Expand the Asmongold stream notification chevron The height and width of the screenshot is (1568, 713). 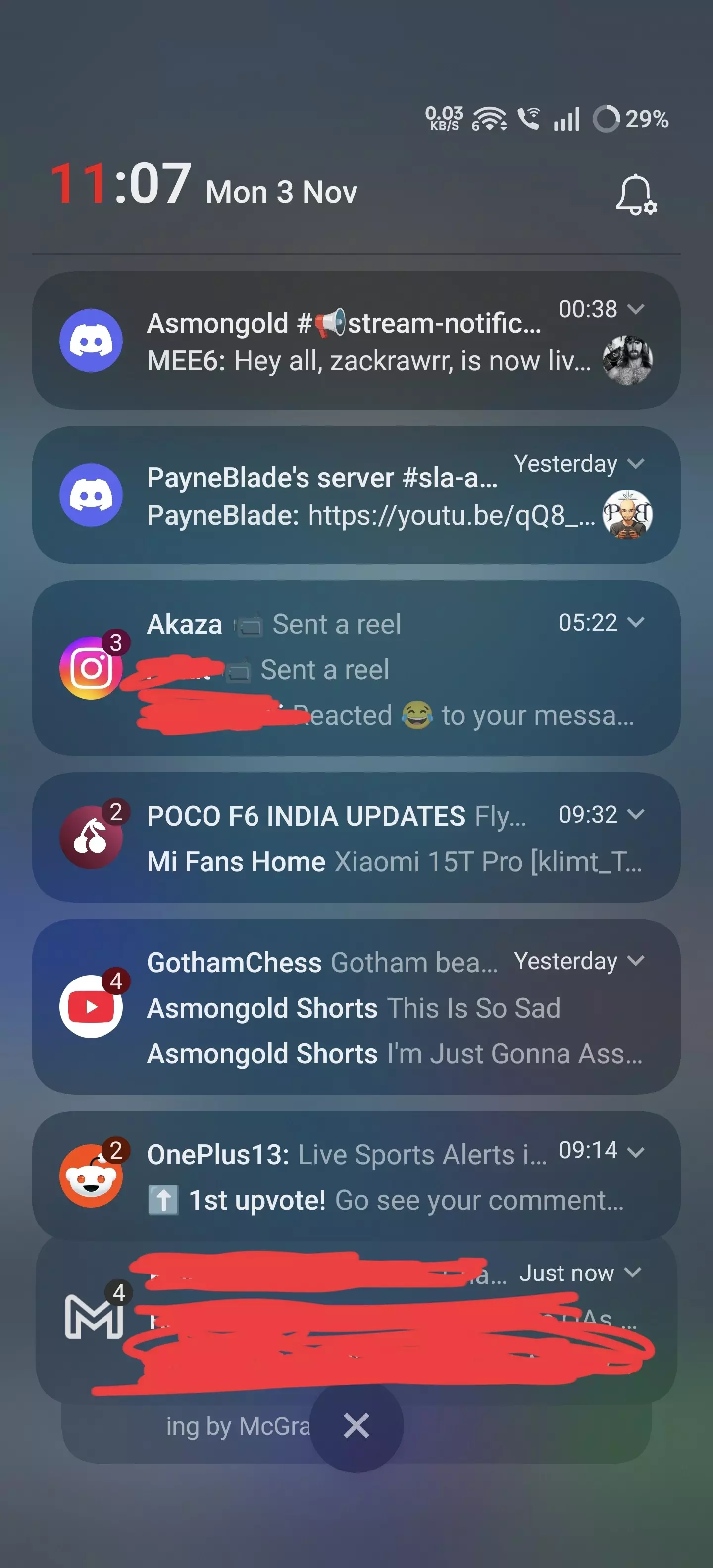[637, 310]
